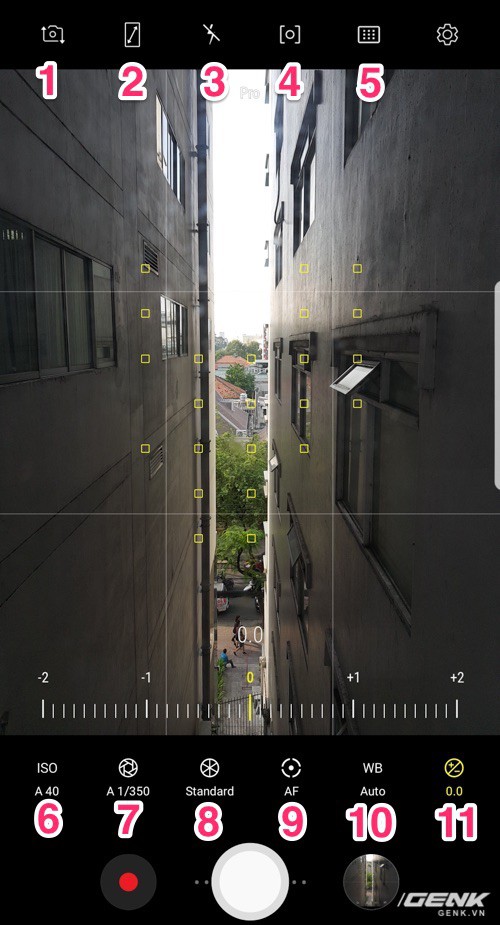Open camera settings gear
The width and height of the screenshot is (500, 925).
(448, 35)
